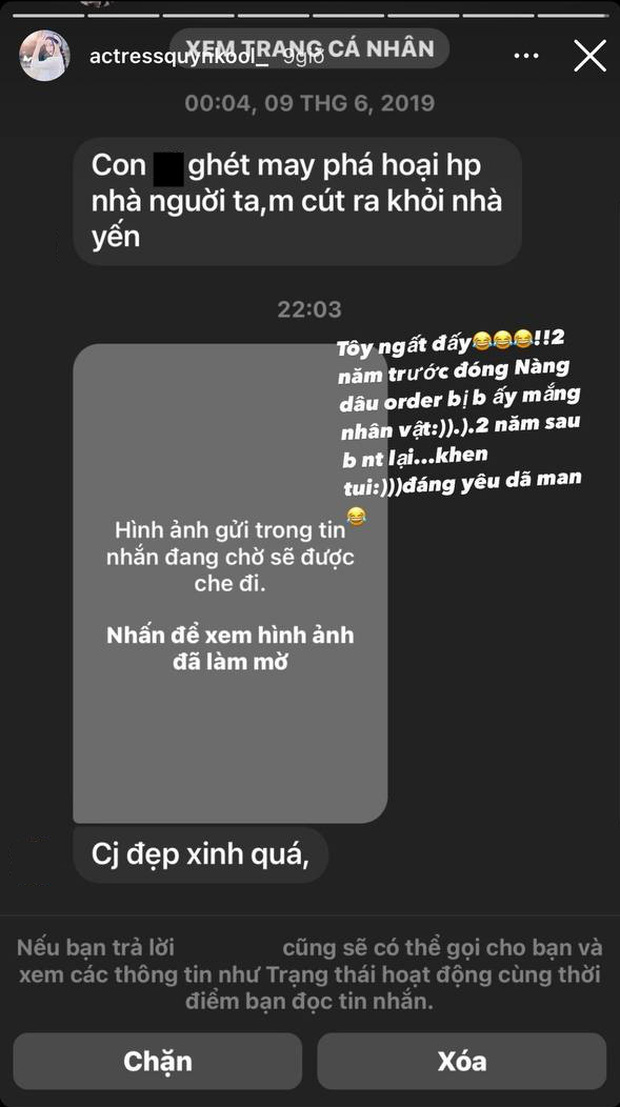Viewport: 620px width, 1107px height.
Task: Tap the Xem trang cá nhân button
Action: pos(310,48)
